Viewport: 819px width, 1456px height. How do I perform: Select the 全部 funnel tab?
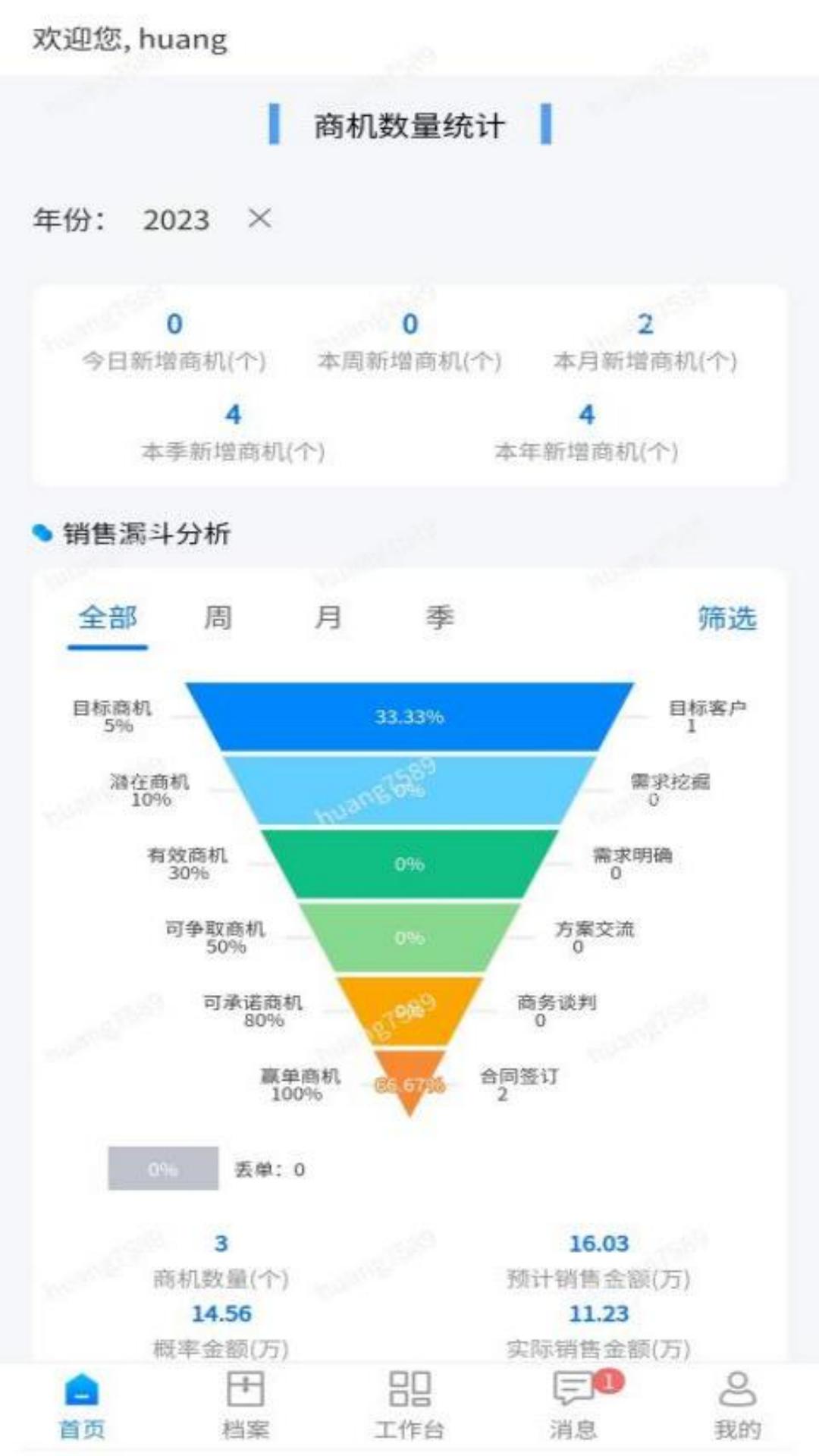pos(107,618)
